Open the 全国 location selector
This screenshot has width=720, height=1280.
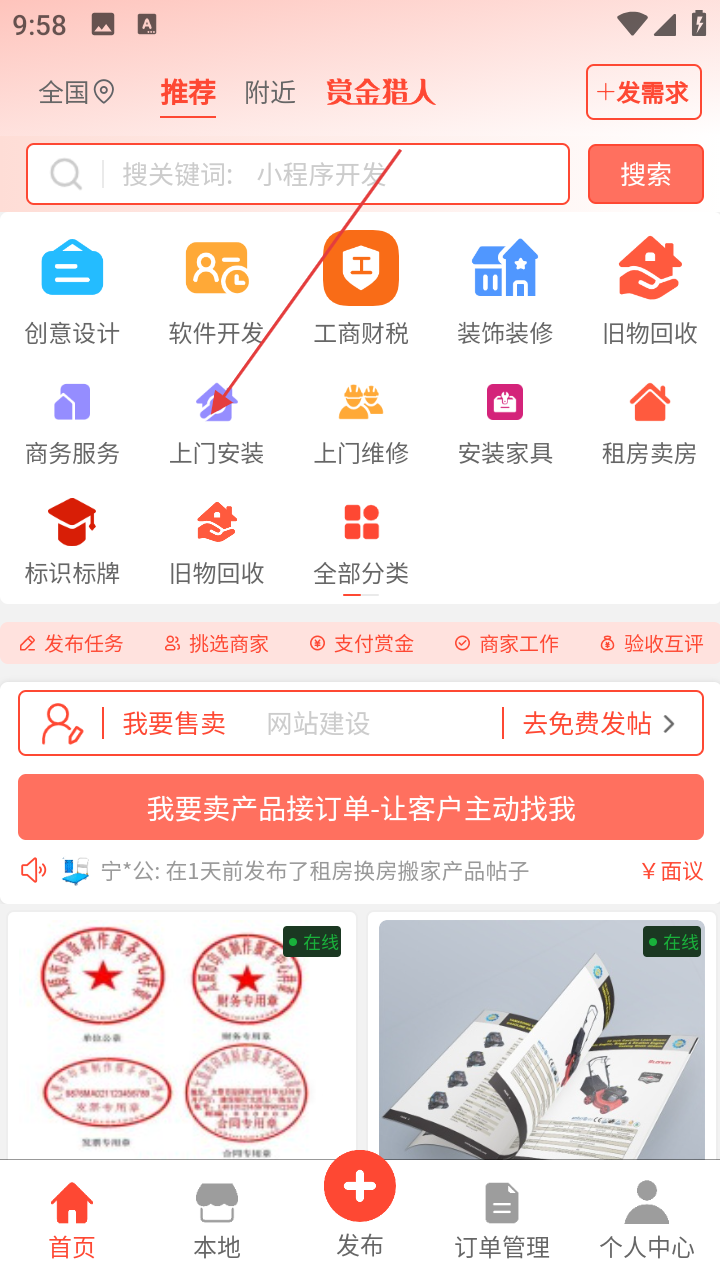[76, 93]
